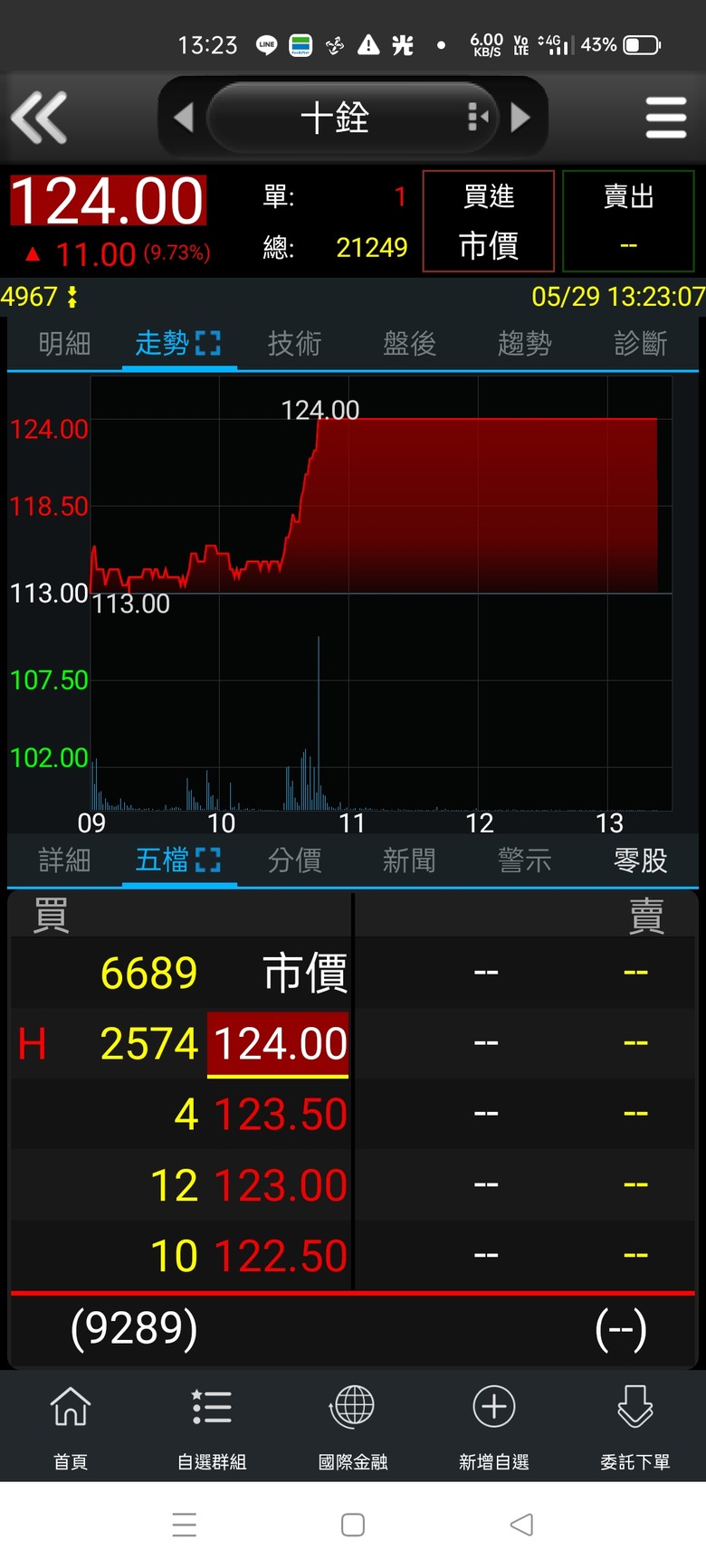The width and height of the screenshot is (706, 1568).
Task: Switch to the next stock with right arrow
Action: point(520,118)
